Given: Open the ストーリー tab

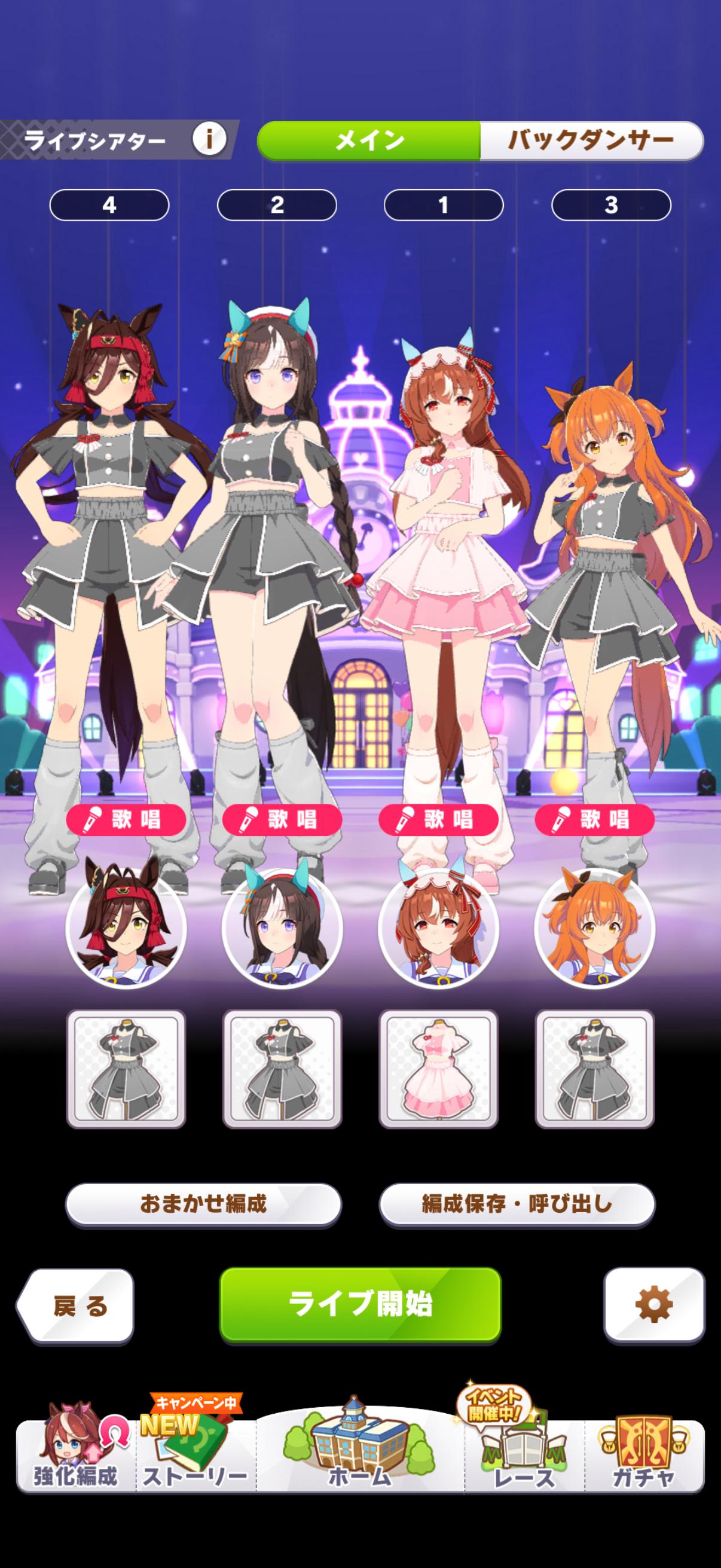Looking at the screenshot, I should (195, 1457).
